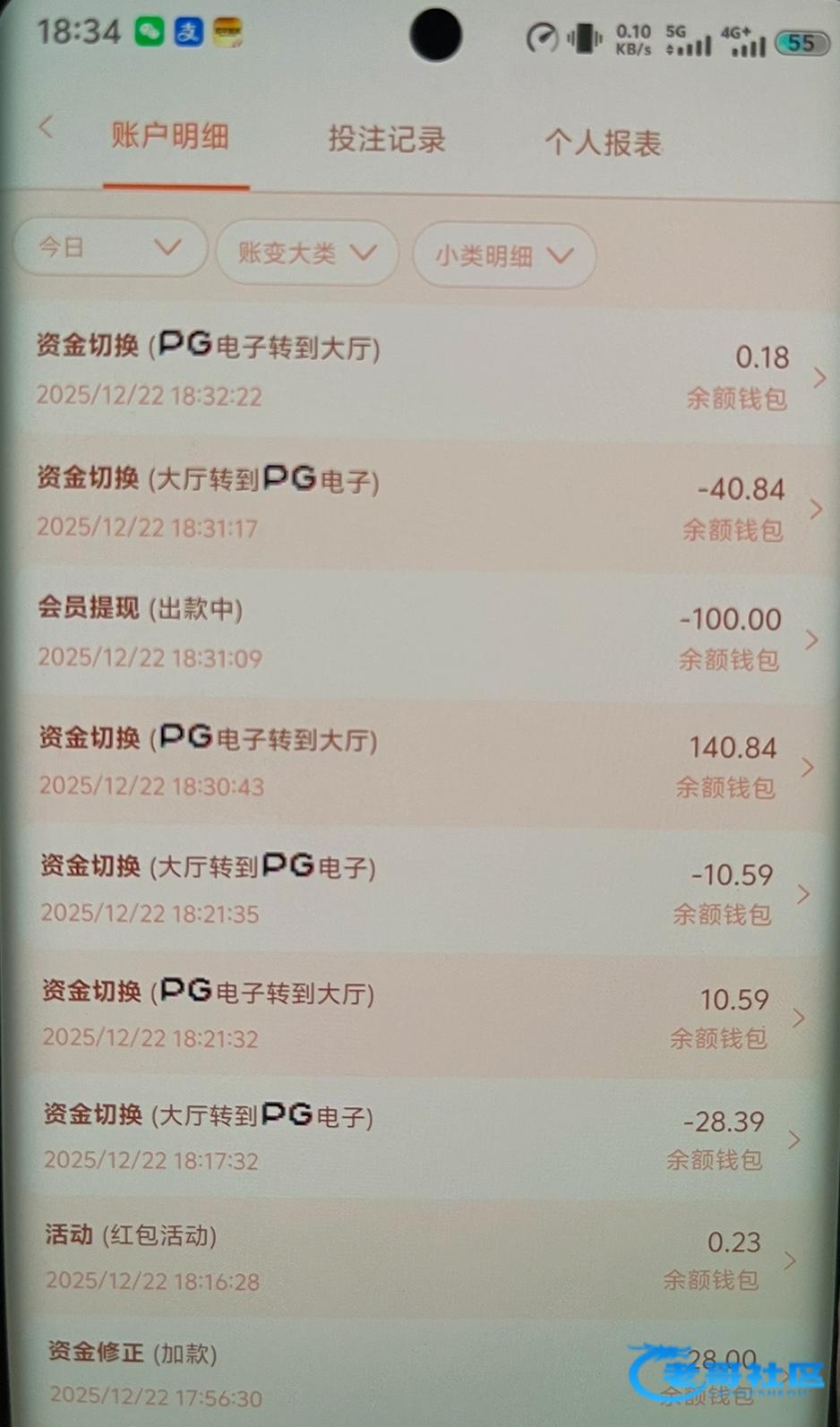The height and width of the screenshot is (1427, 840).
Task: Open the 资金修正 加款 record
Action: coord(421,1374)
